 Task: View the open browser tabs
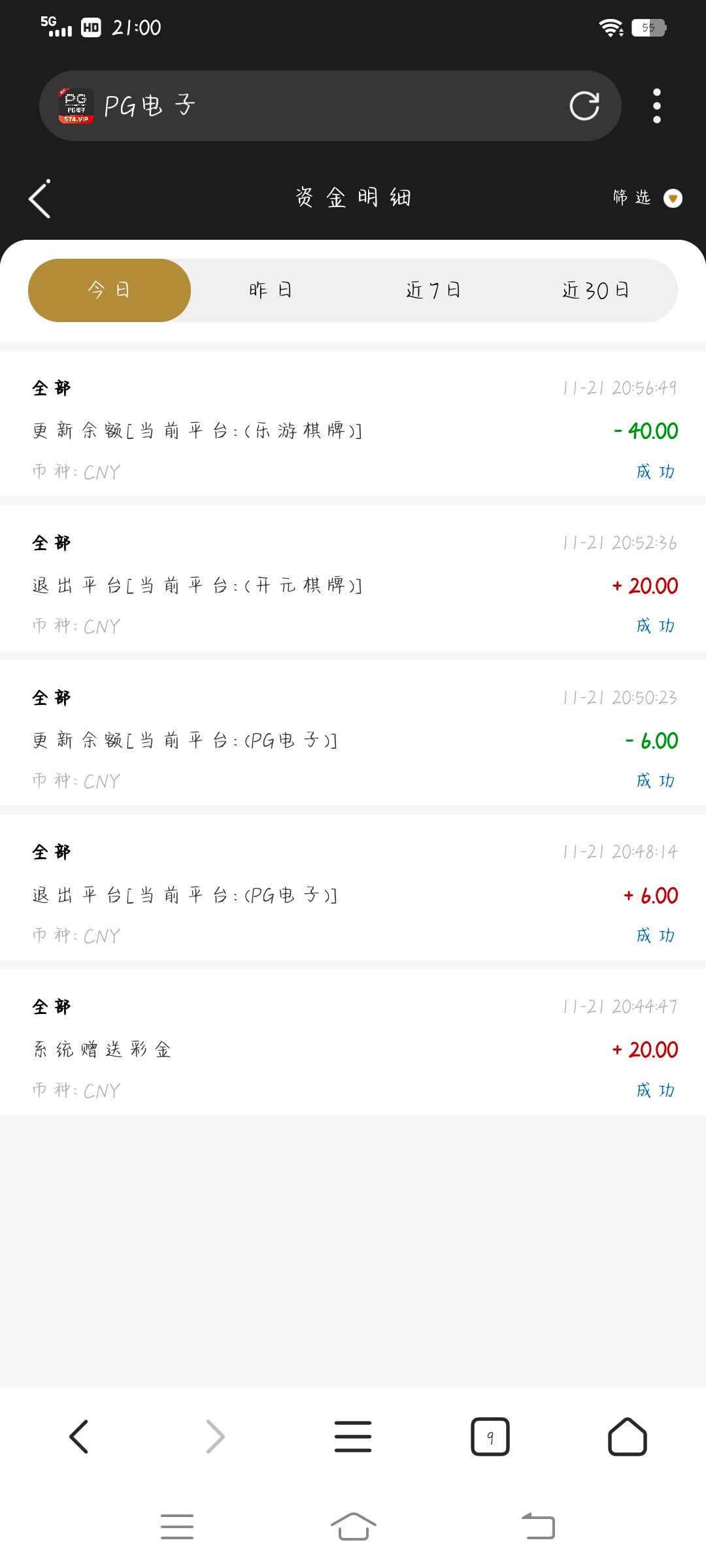[x=490, y=1436]
